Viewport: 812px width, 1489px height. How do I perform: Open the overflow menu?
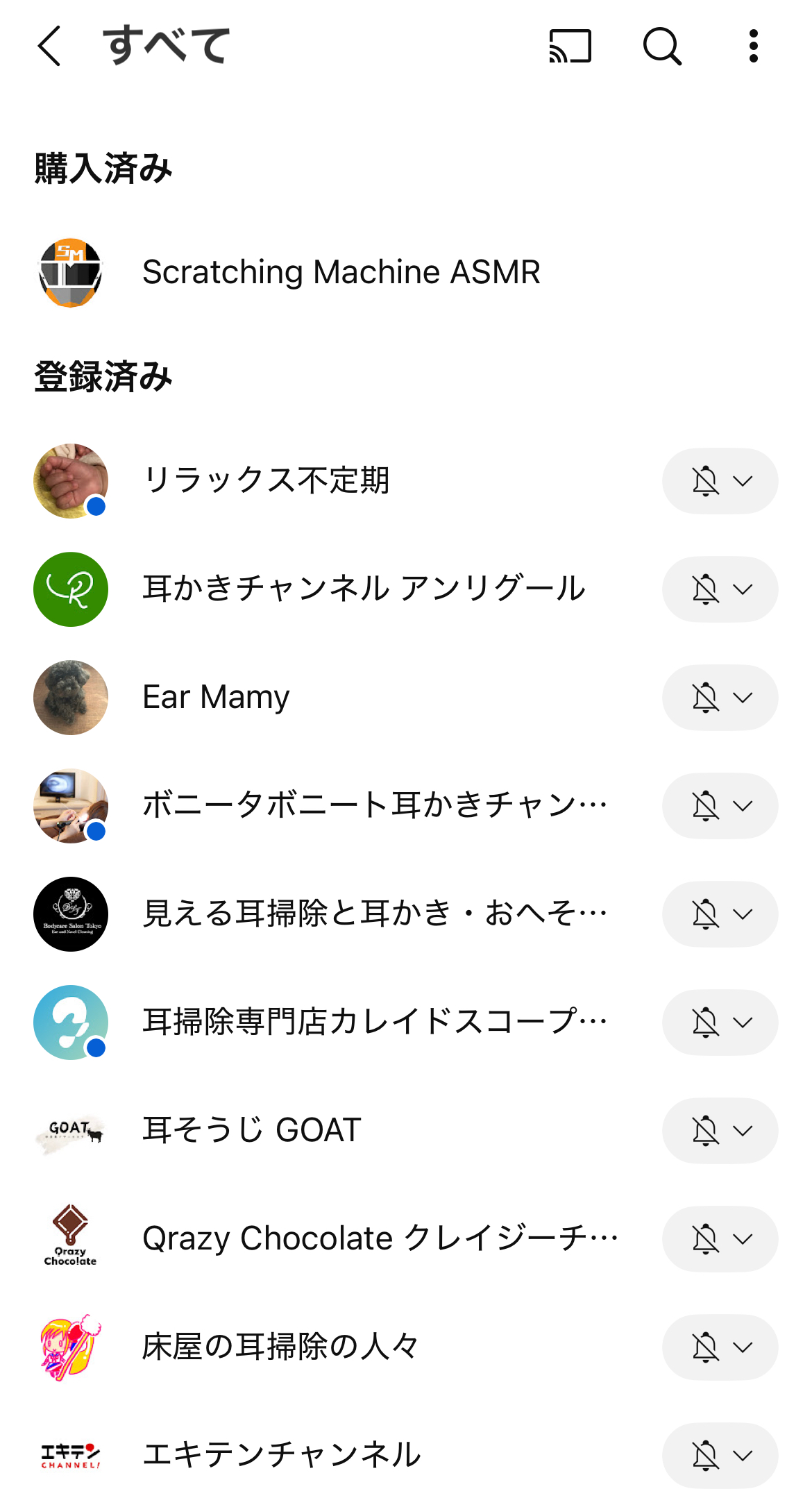pos(753,47)
